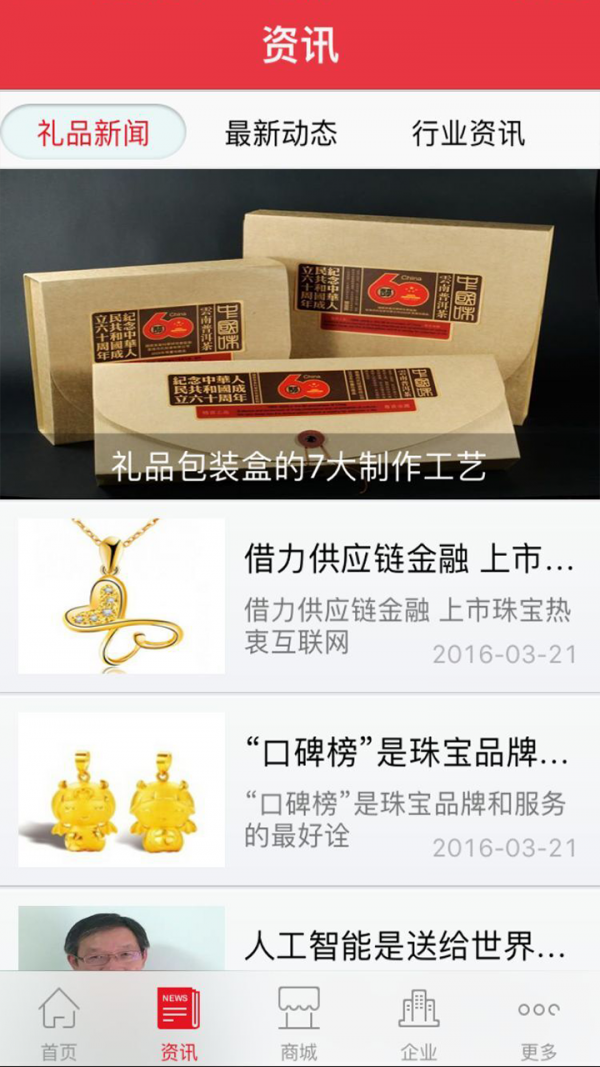600x1067 pixels.
Task: Select the 礼品新闻 tab
Action: pyautogui.click(x=93, y=132)
